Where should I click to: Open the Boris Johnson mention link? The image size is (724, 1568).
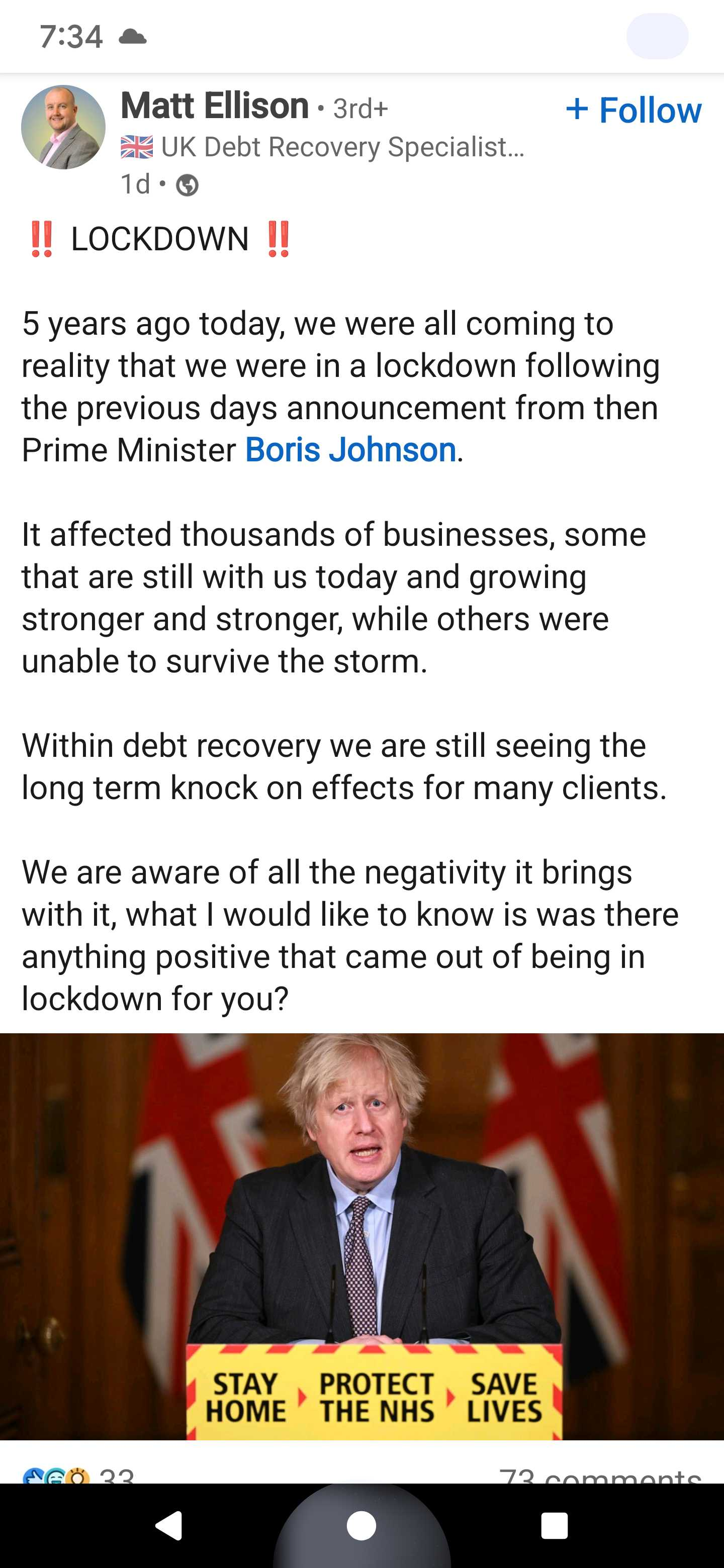tap(351, 450)
